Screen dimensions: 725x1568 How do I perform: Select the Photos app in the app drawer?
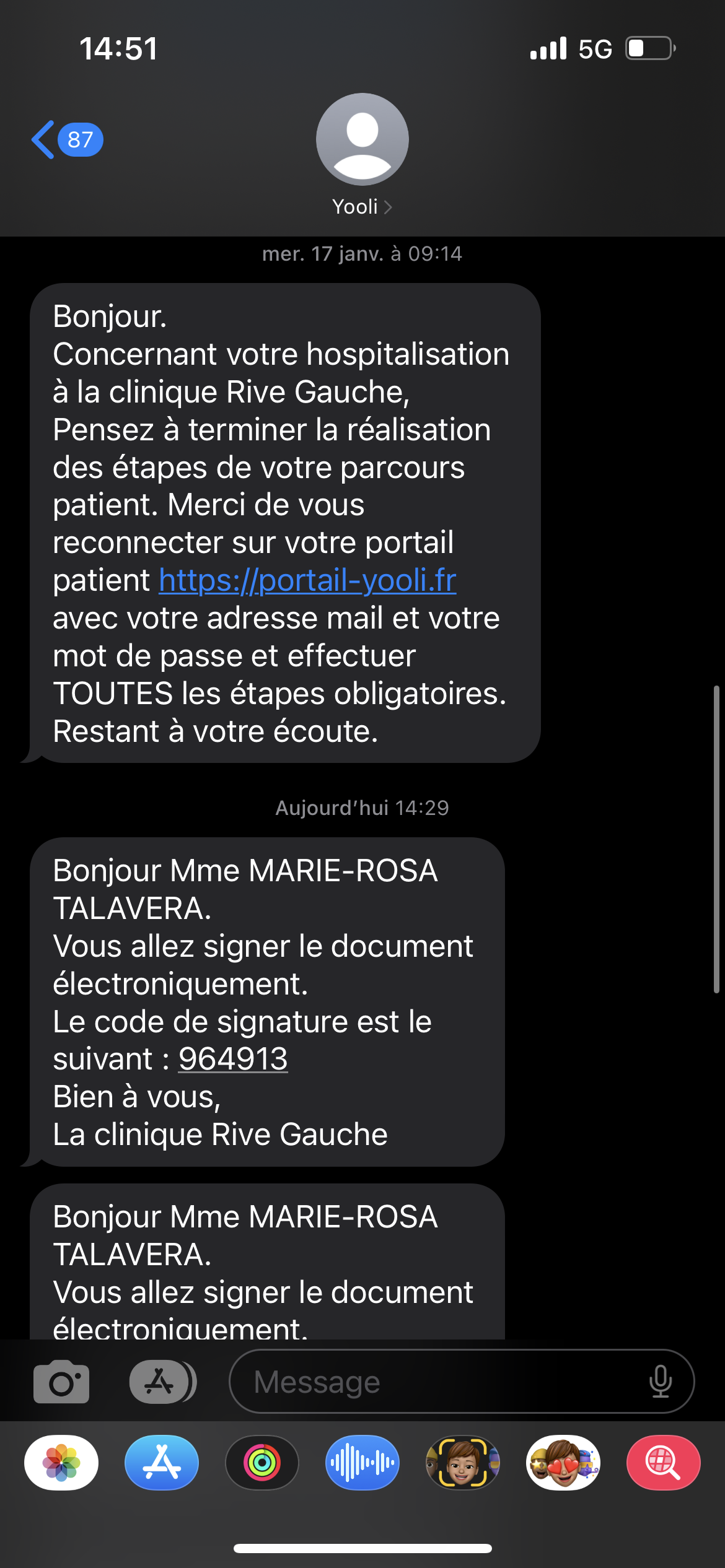coord(60,1463)
